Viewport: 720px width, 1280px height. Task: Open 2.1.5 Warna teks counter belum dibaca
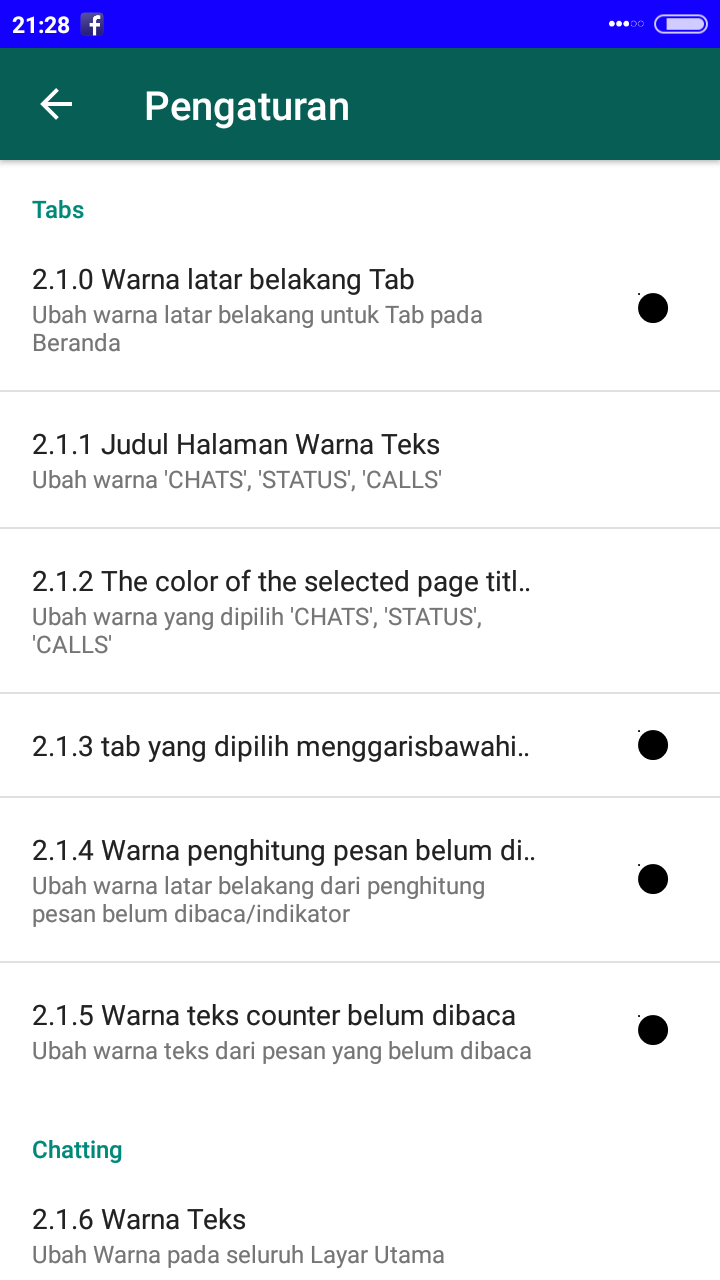(x=300, y=1031)
